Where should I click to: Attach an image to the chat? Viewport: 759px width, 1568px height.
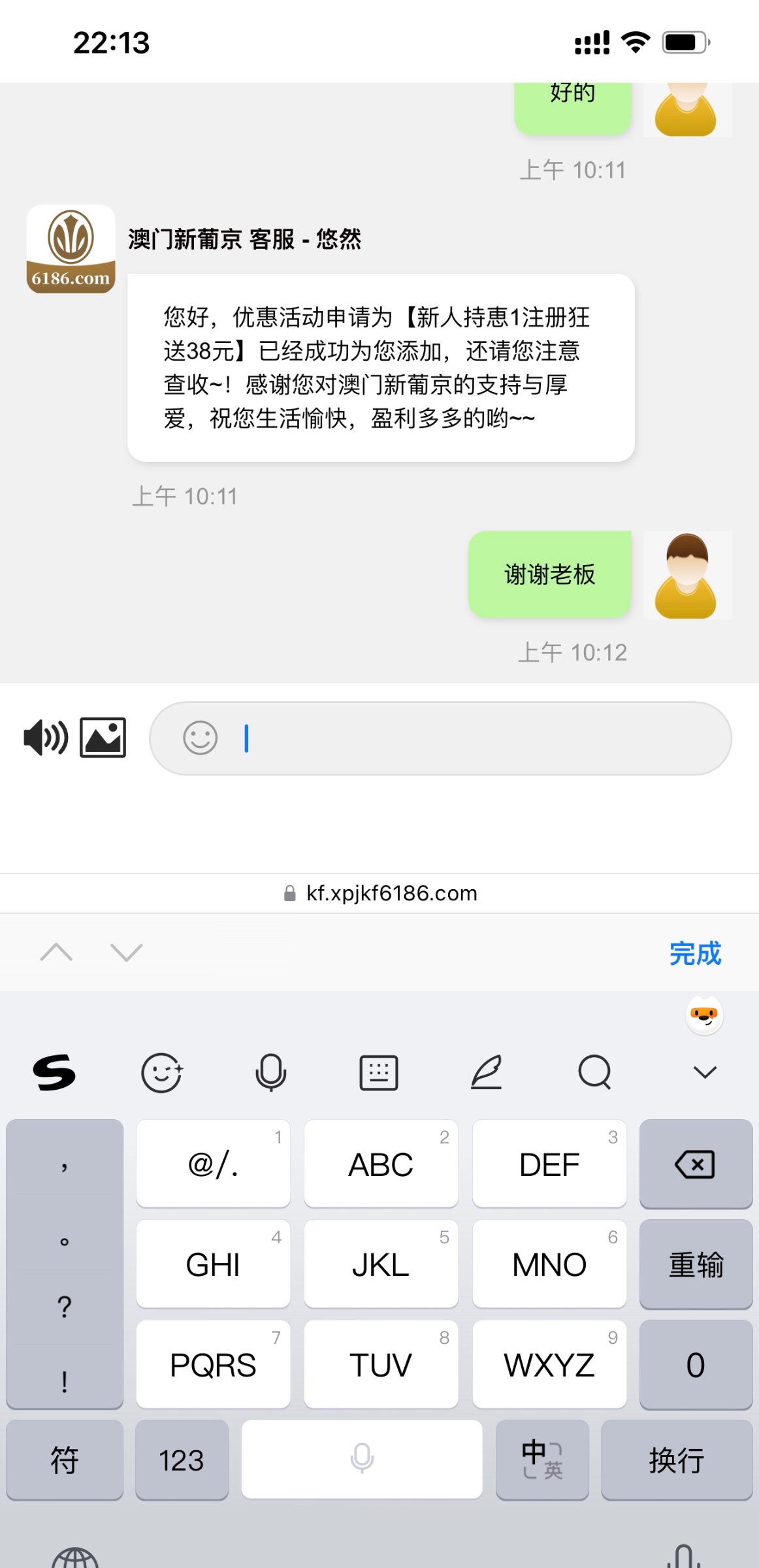coord(103,738)
